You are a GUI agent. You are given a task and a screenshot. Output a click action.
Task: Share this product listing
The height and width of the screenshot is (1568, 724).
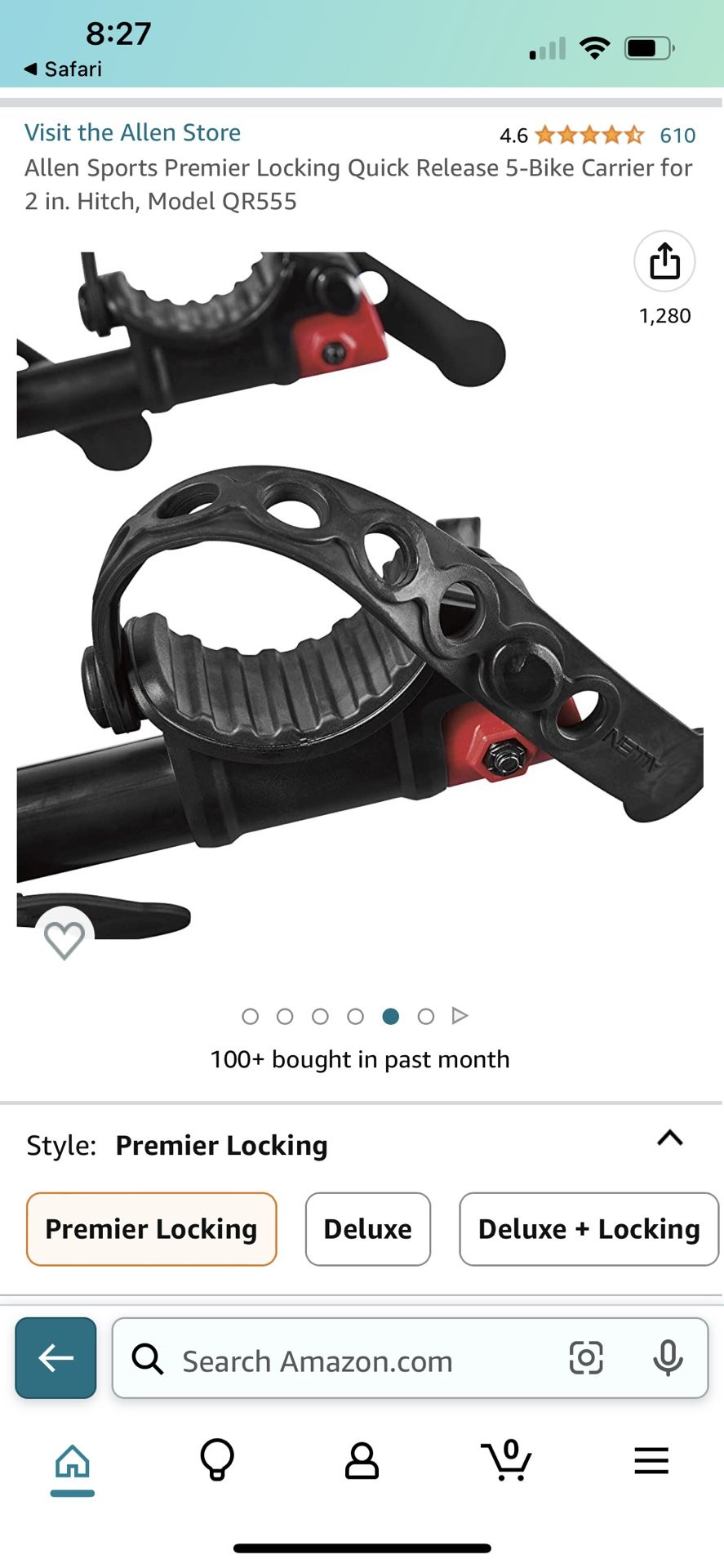tap(664, 261)
